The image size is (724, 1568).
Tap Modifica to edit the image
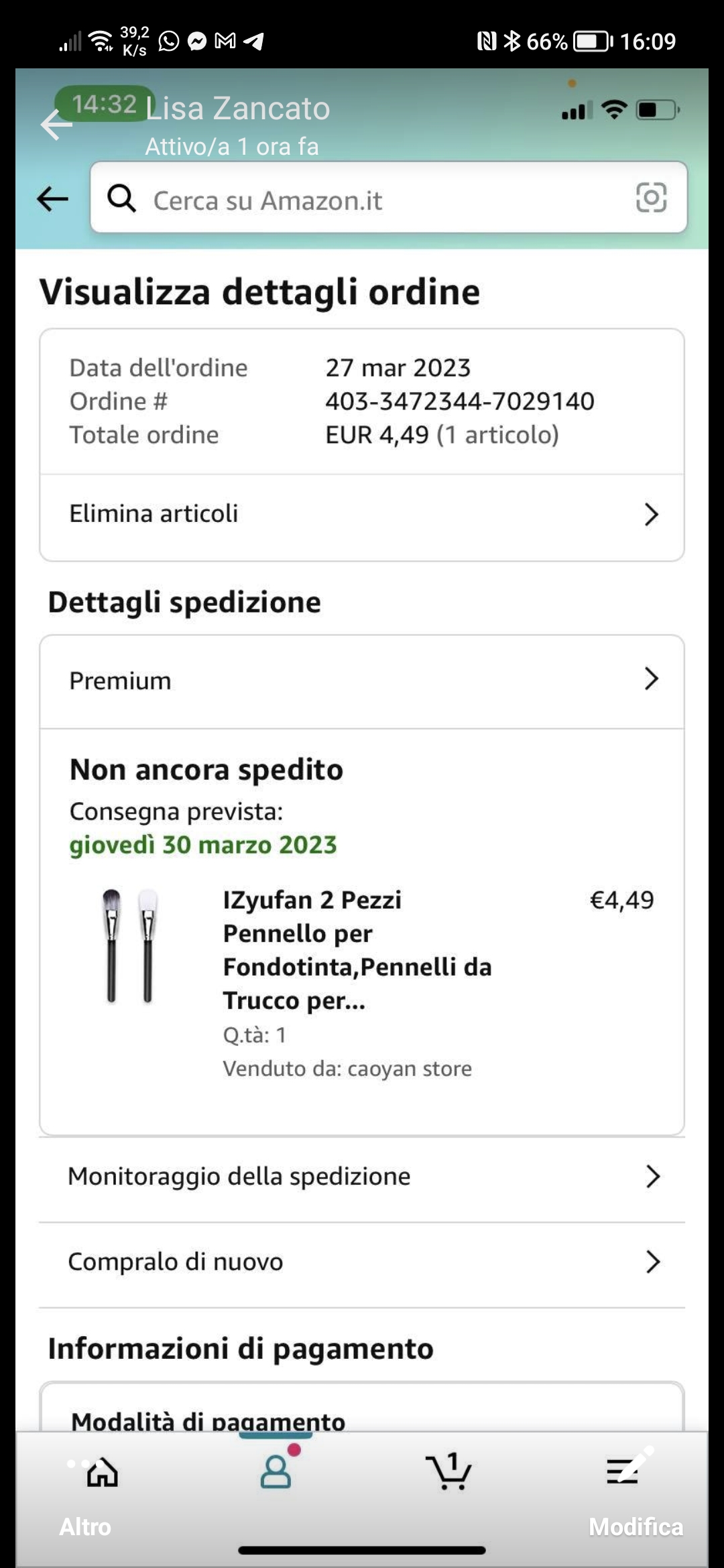(x=635, y=1526)
